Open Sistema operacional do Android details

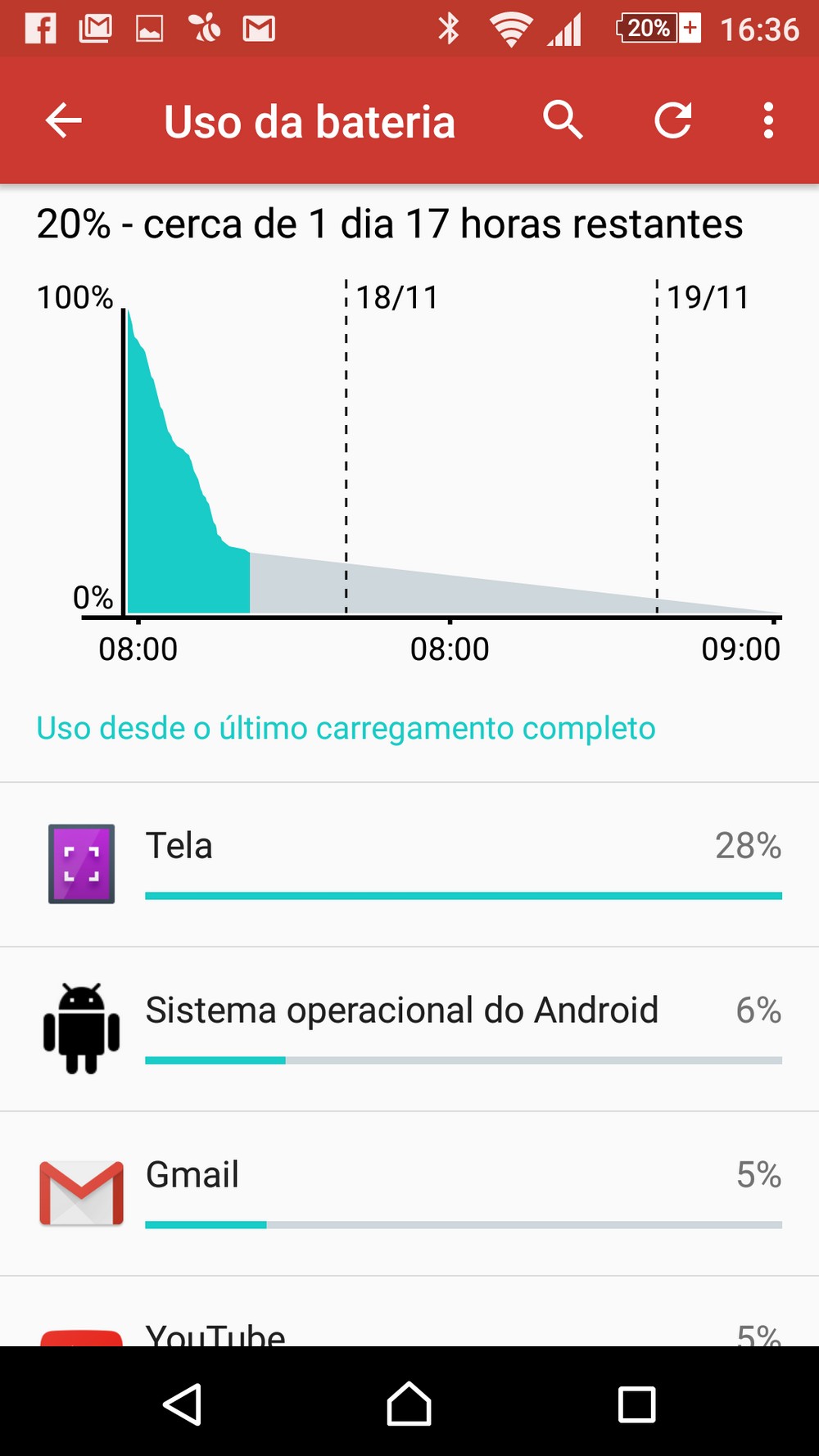[x=409, y=1029]
